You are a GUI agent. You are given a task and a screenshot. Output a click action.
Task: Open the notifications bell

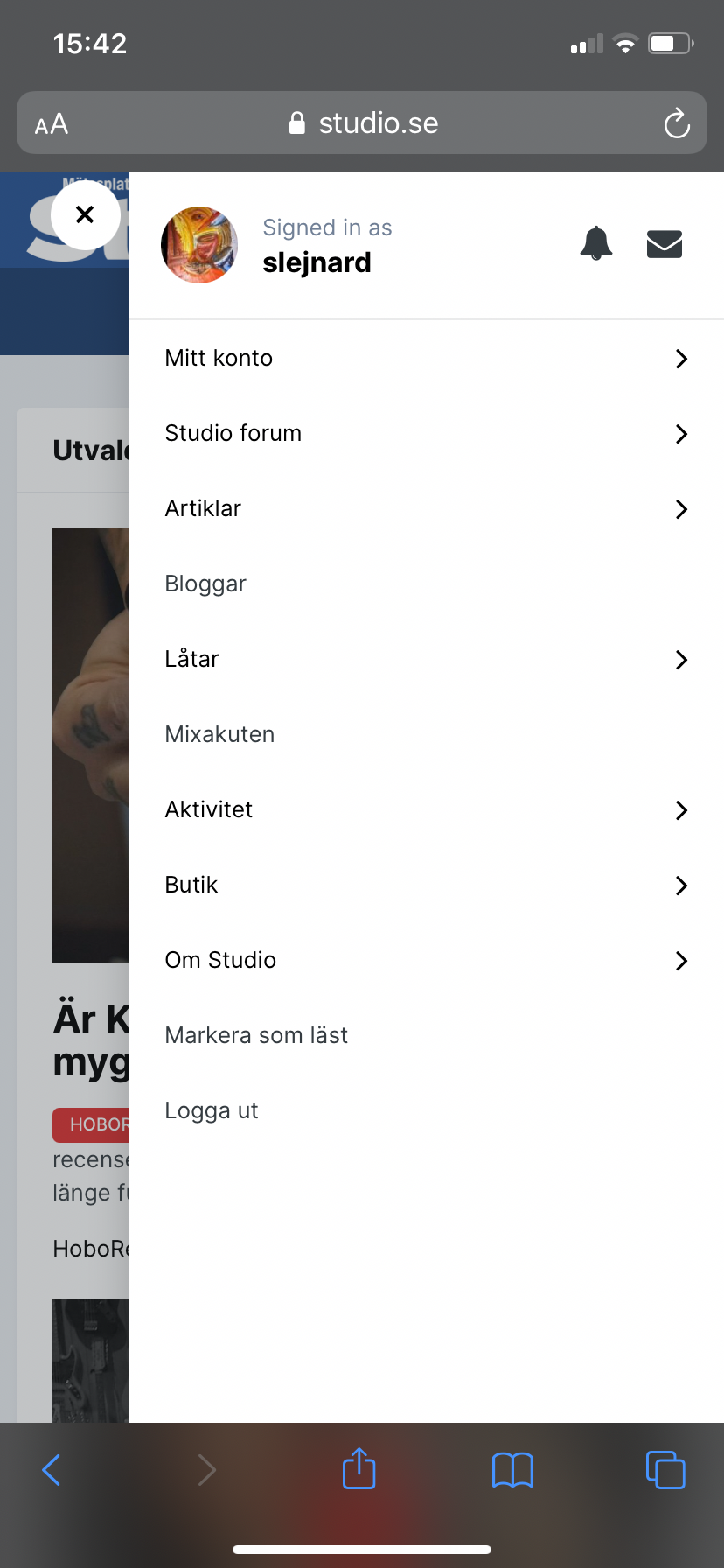pyautogui.click(x=596, y=243)
